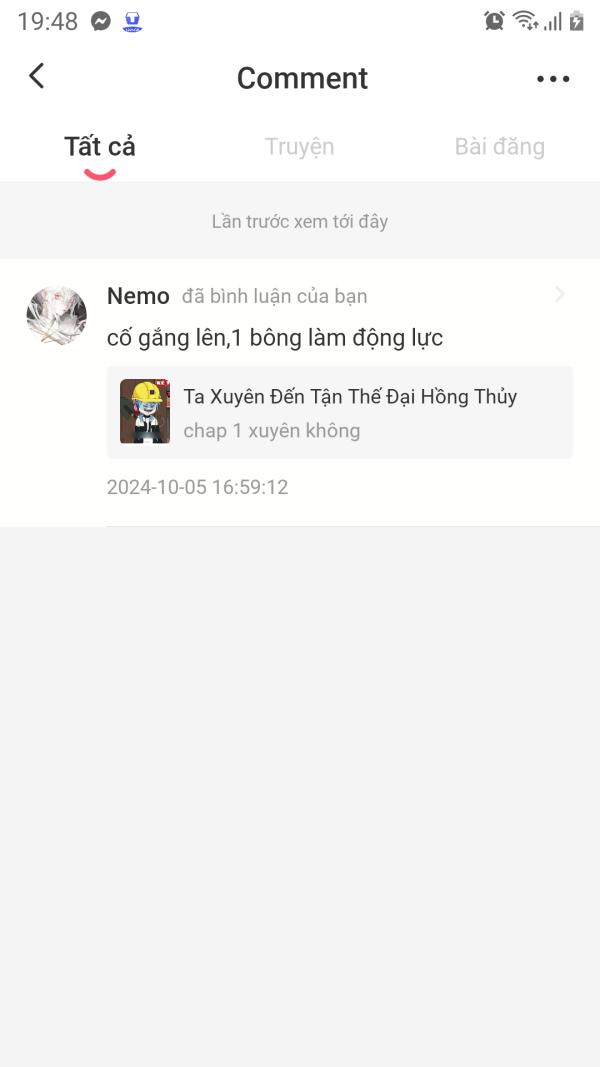Screen dimensions: 600x1067
Task: Select the Tất cả tab
Action: [100, 147]
